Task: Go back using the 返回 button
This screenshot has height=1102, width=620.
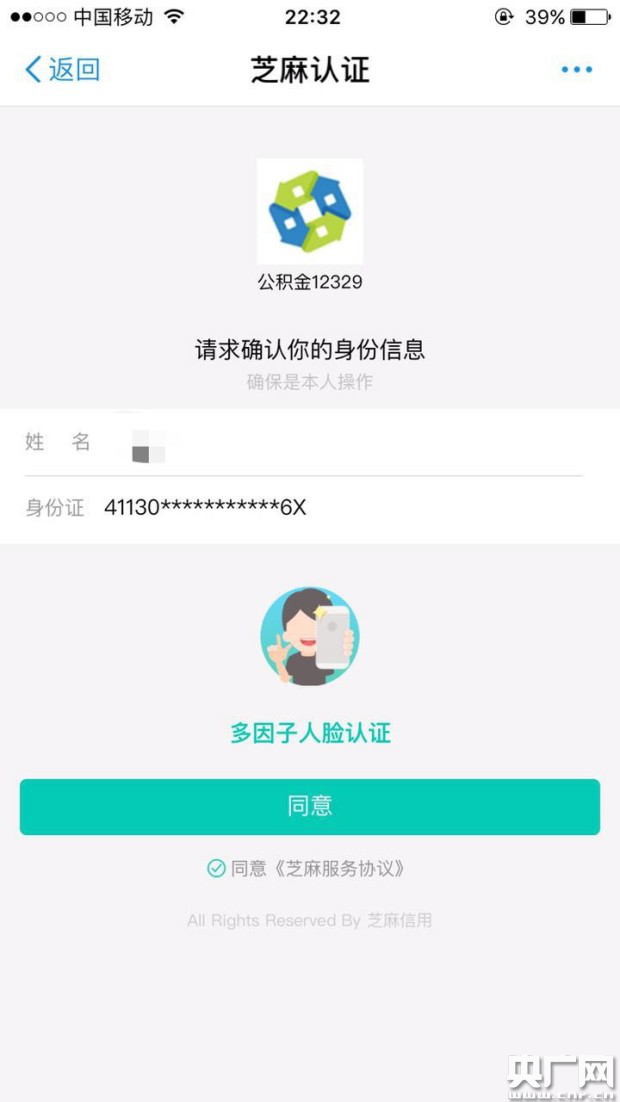Action: pyautogui.click(x=62, y=70)
